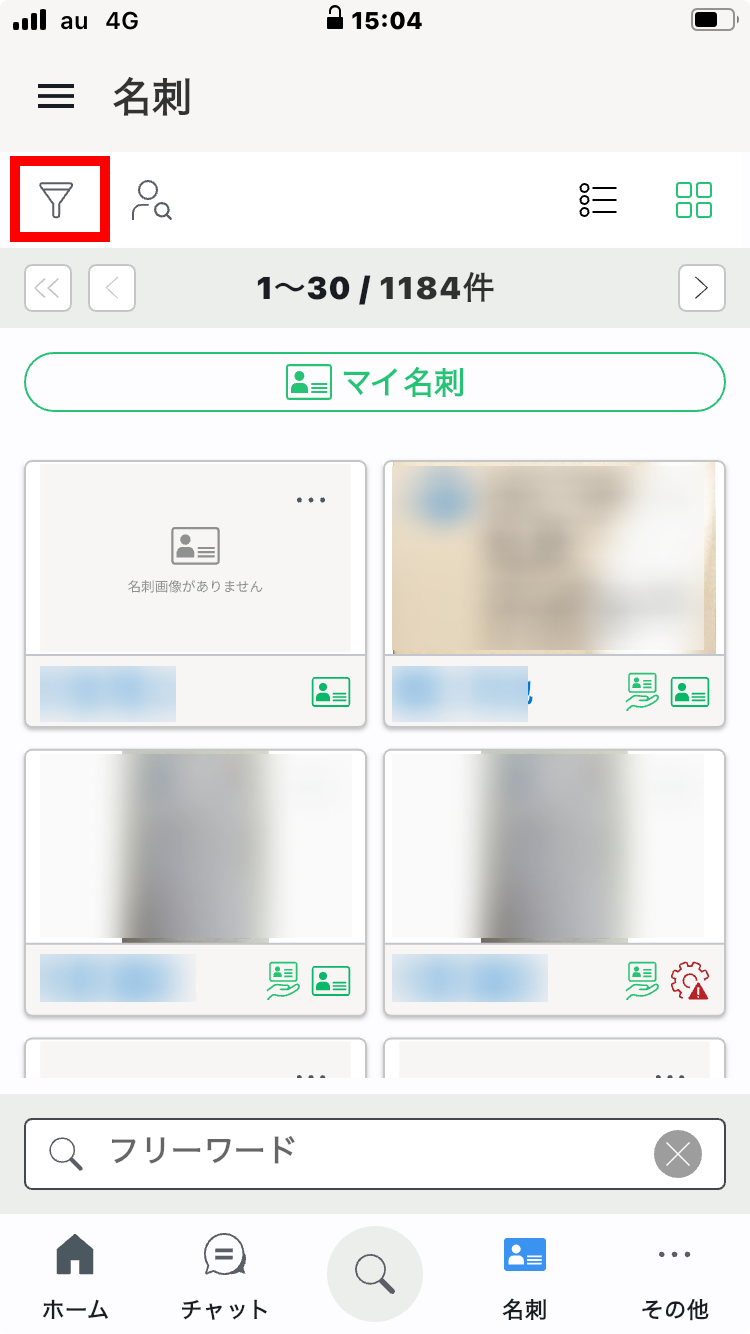Open the person search icon
This screenshot has height=1334, width=750.
(152, 200)
